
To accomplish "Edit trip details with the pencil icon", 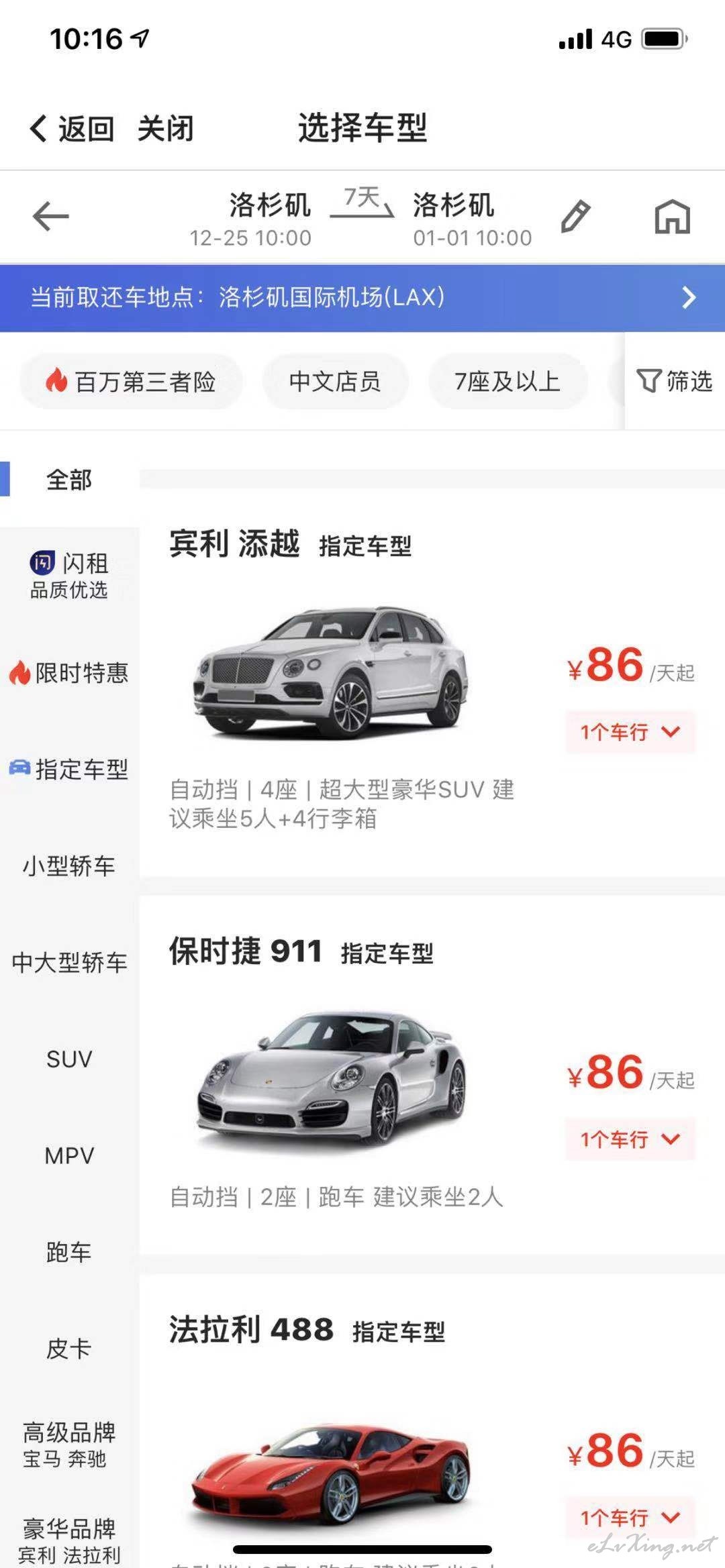I will click(575, 216).
